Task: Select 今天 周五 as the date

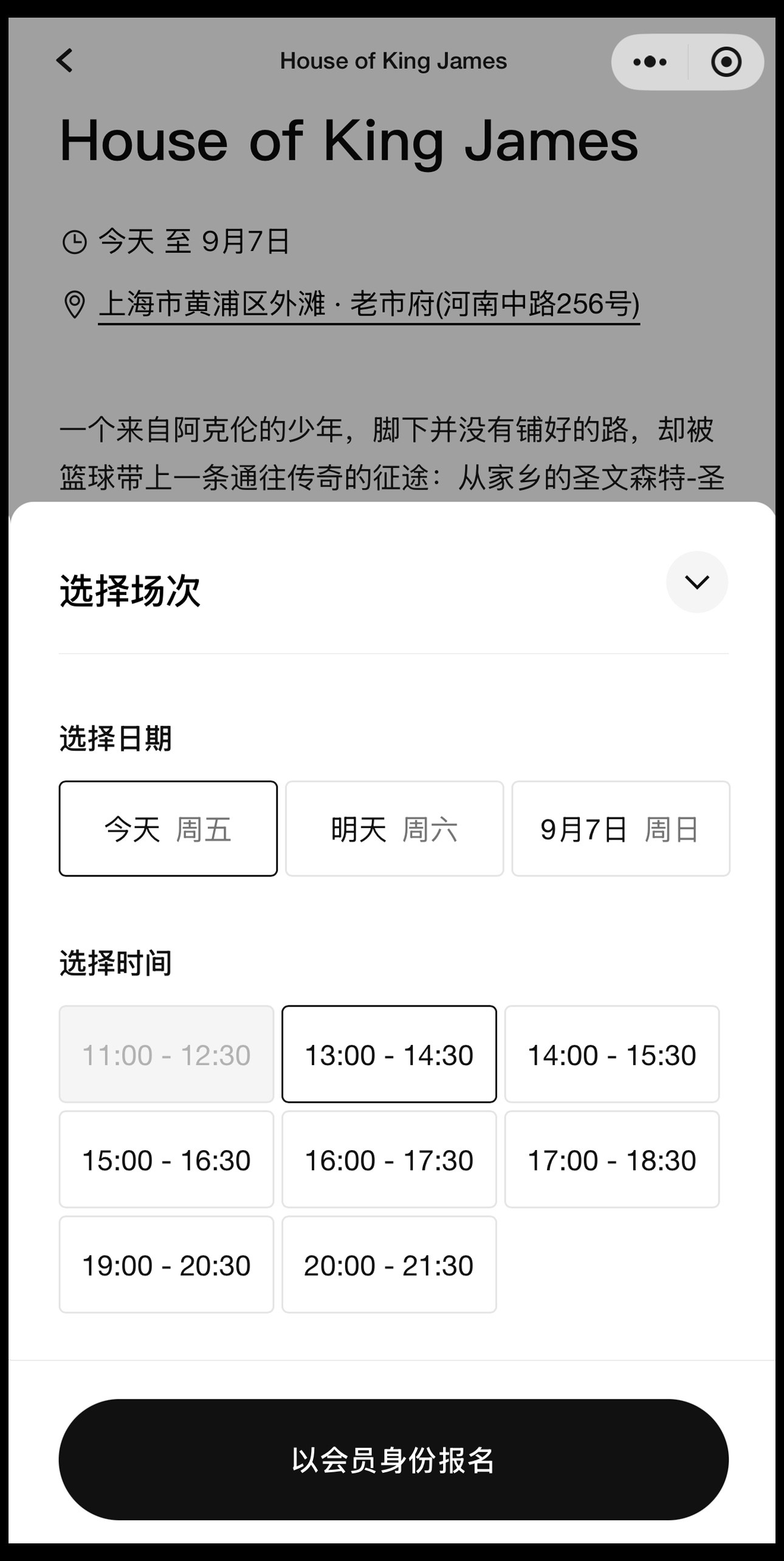Action: point(168,829)
